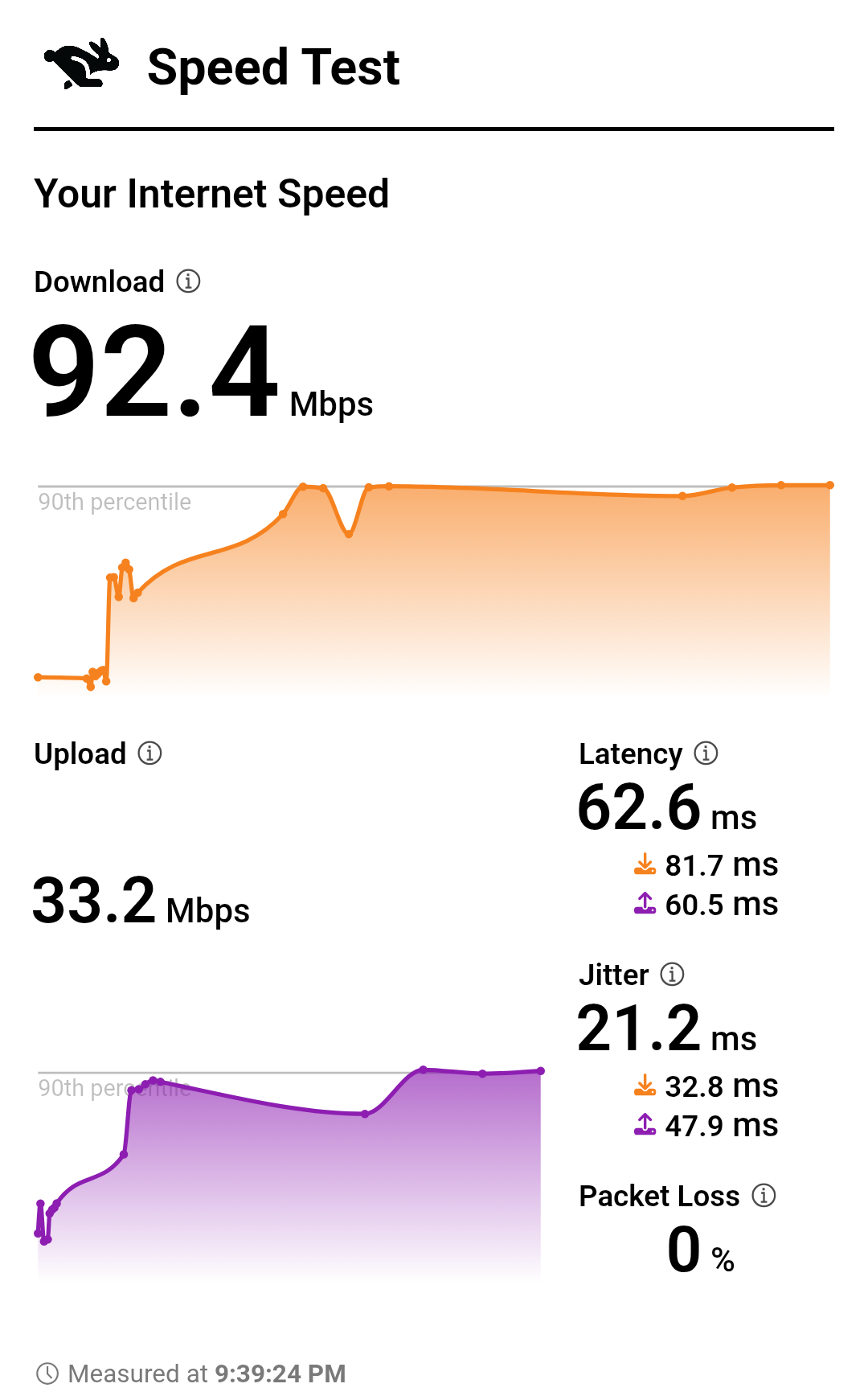Open the Download info icon

pos(188,281)
